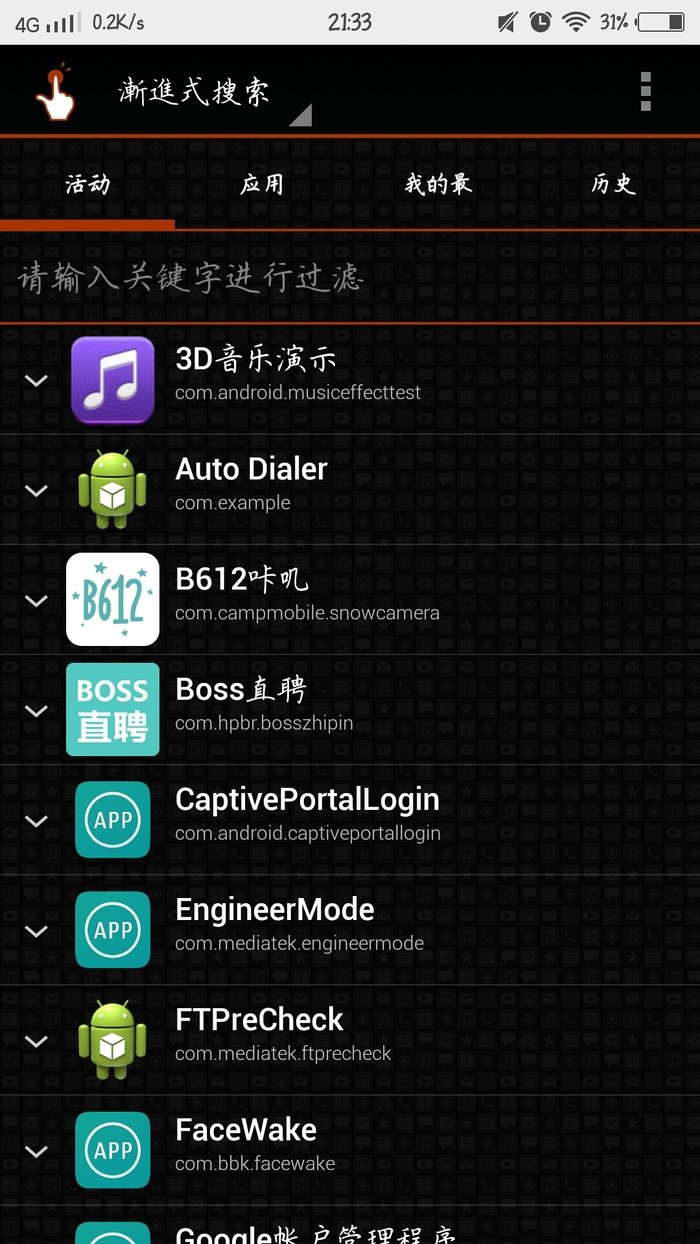700x1244 pixels.
Task: Switch to the 我的最 tab
Action: click(437, 184)
